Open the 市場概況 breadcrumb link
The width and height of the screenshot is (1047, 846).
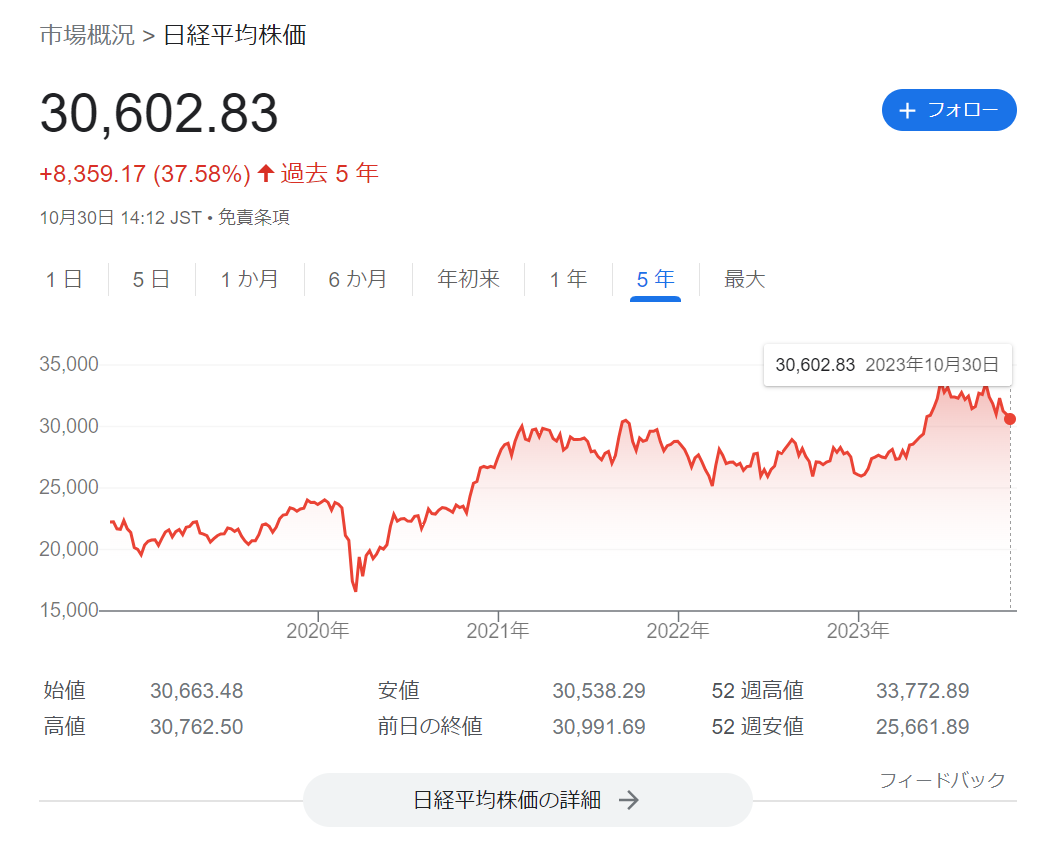[87, 36]
